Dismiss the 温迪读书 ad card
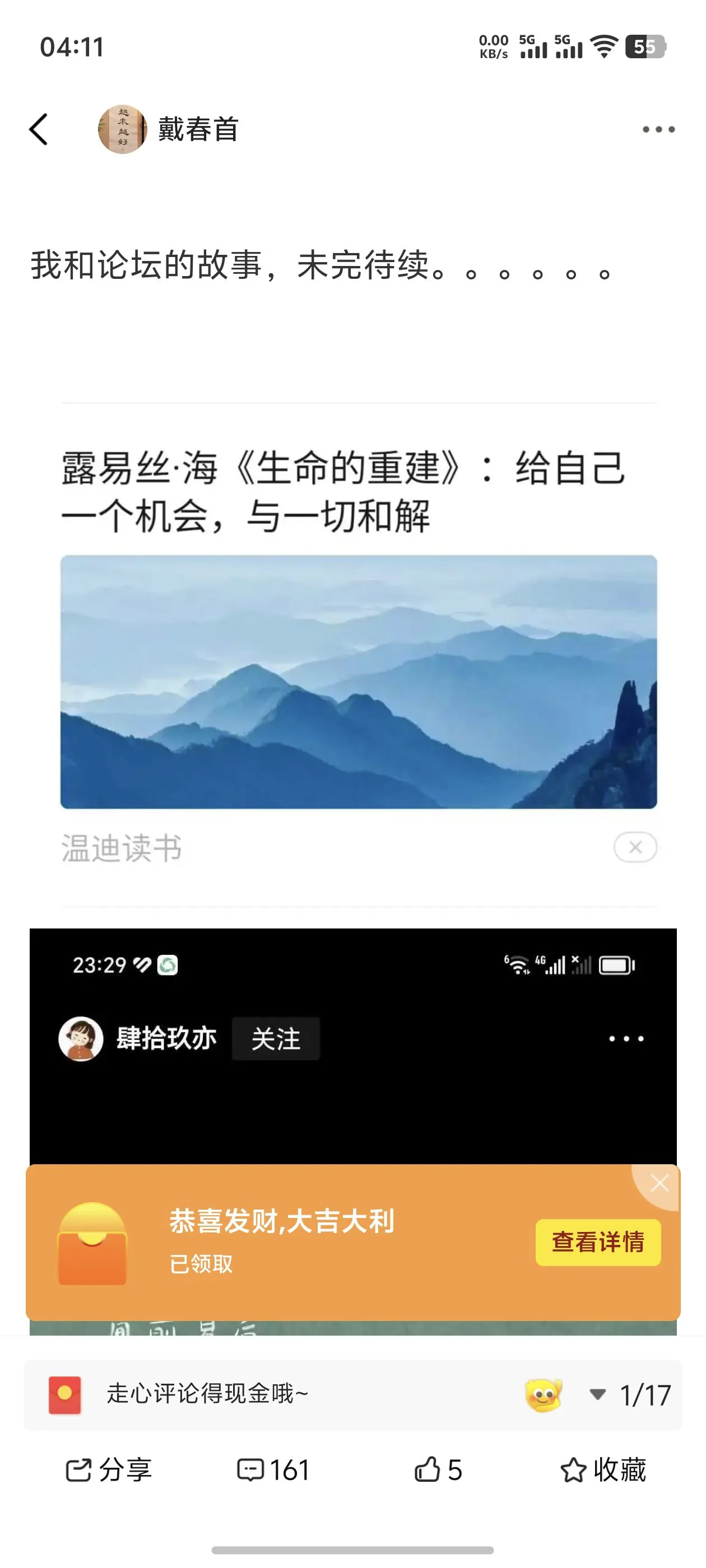 [x=635, y=847]
